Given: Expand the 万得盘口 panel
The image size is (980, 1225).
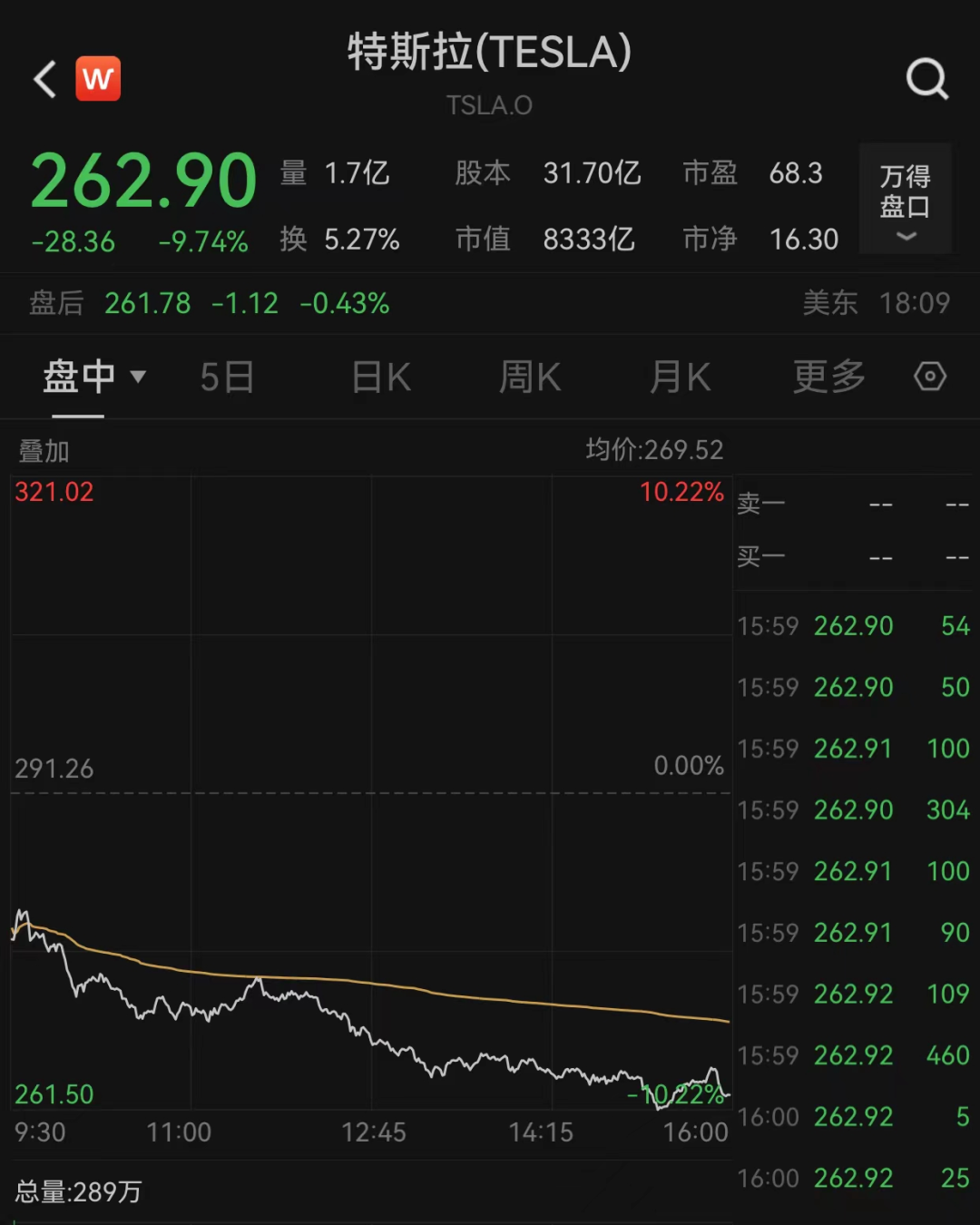Looking at the screenshot, I should (905, 199).
